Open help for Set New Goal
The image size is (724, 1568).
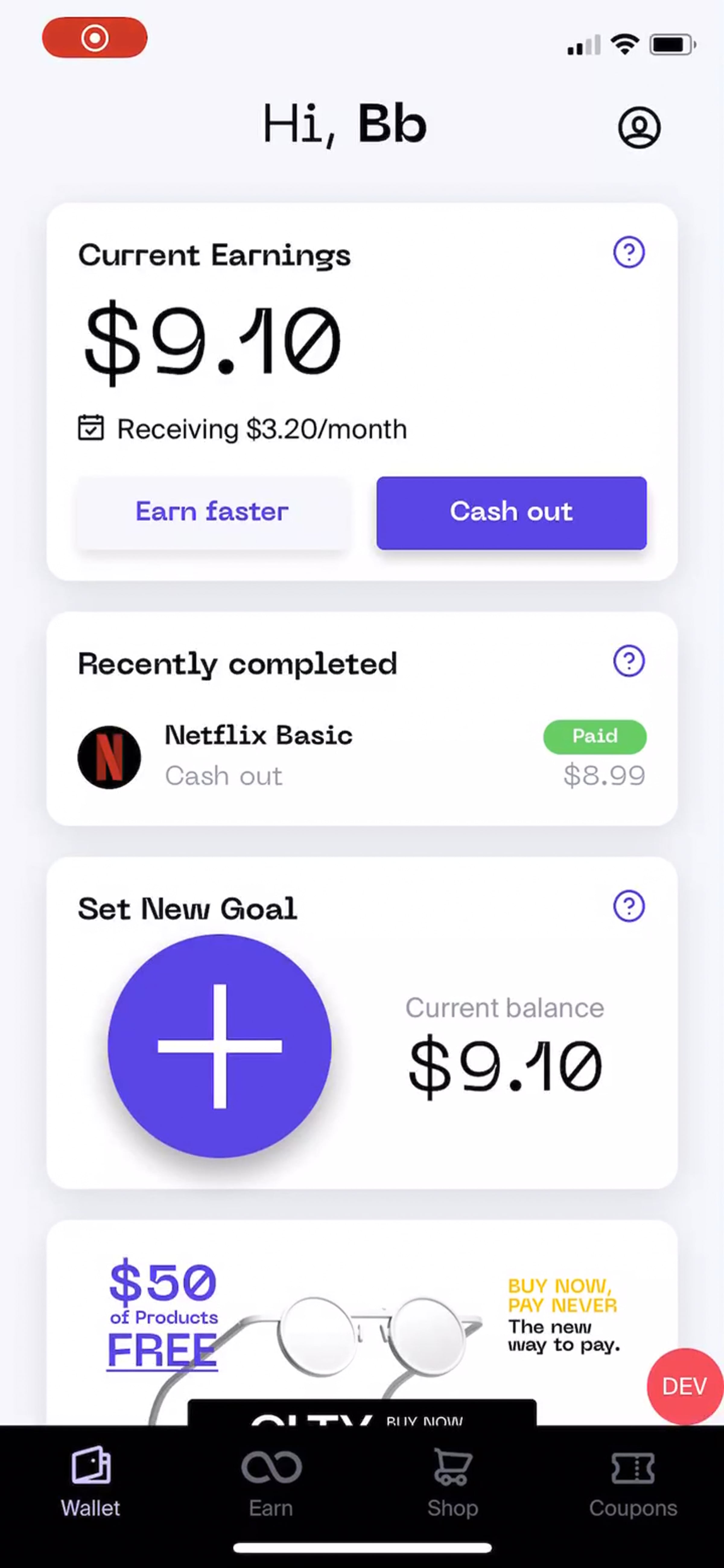pos(628,906)
